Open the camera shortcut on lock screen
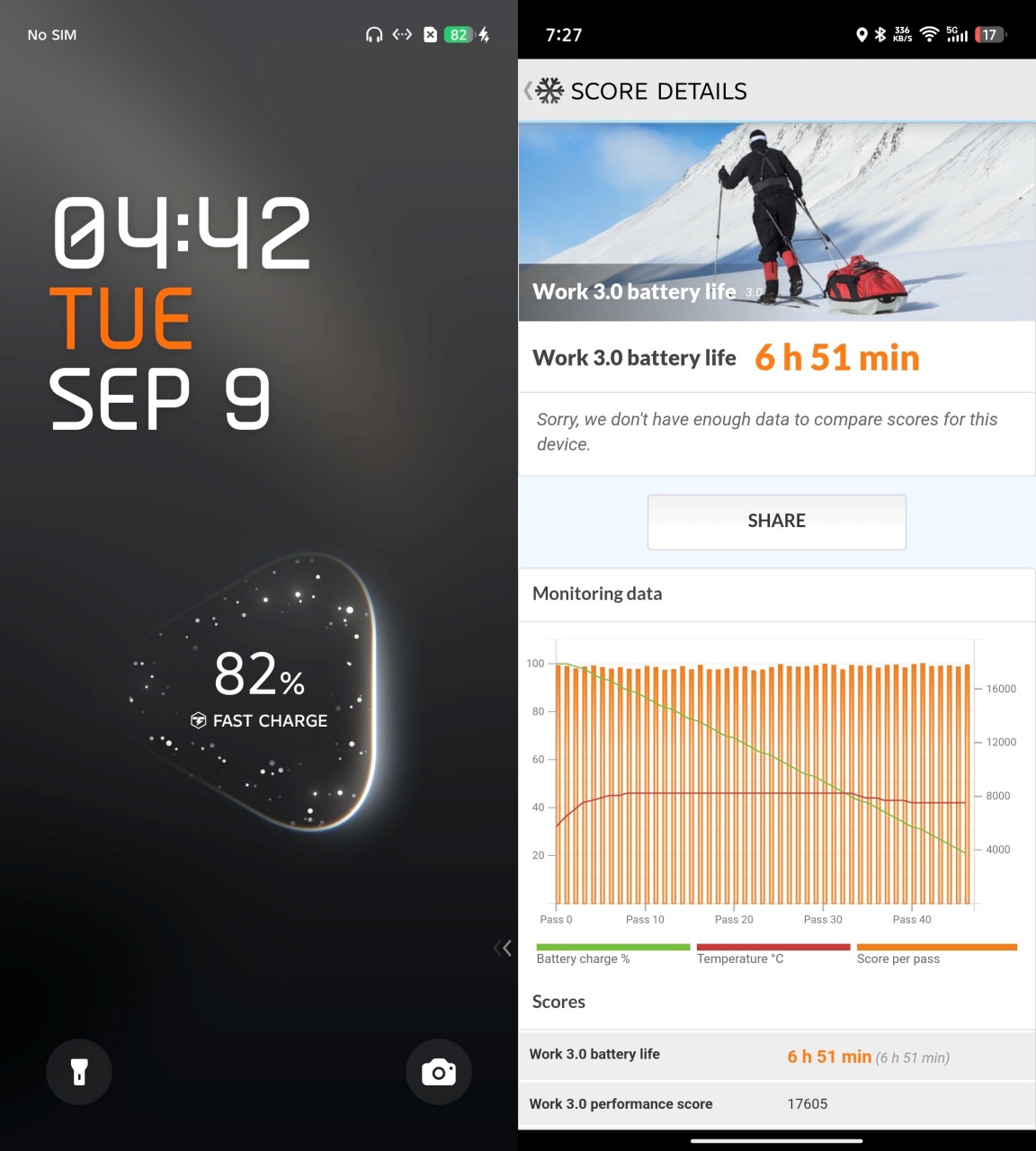Viewport: 1036px width, 1151px height. click(439, 1072)
